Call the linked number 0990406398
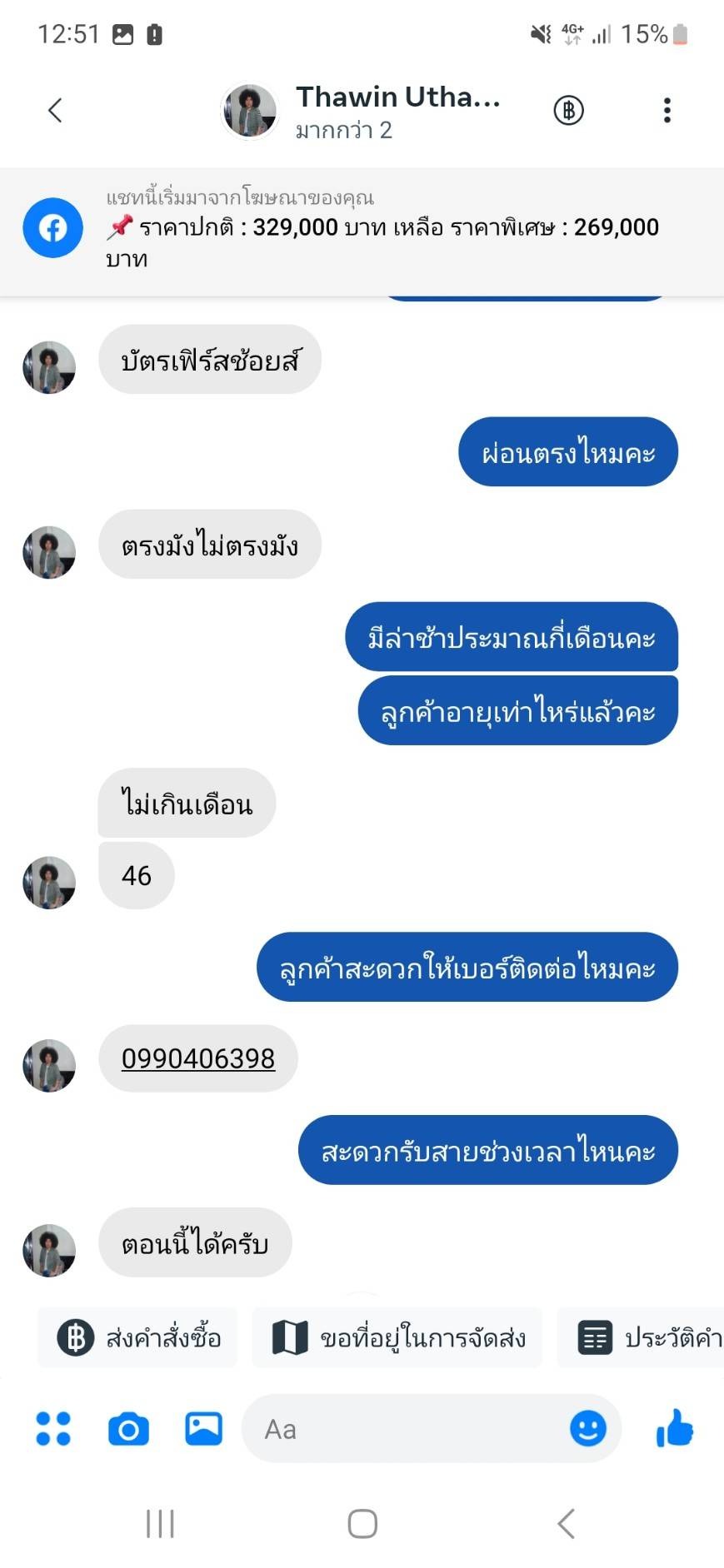The width and height of the screenshot is (724, 1568). 198,1058
